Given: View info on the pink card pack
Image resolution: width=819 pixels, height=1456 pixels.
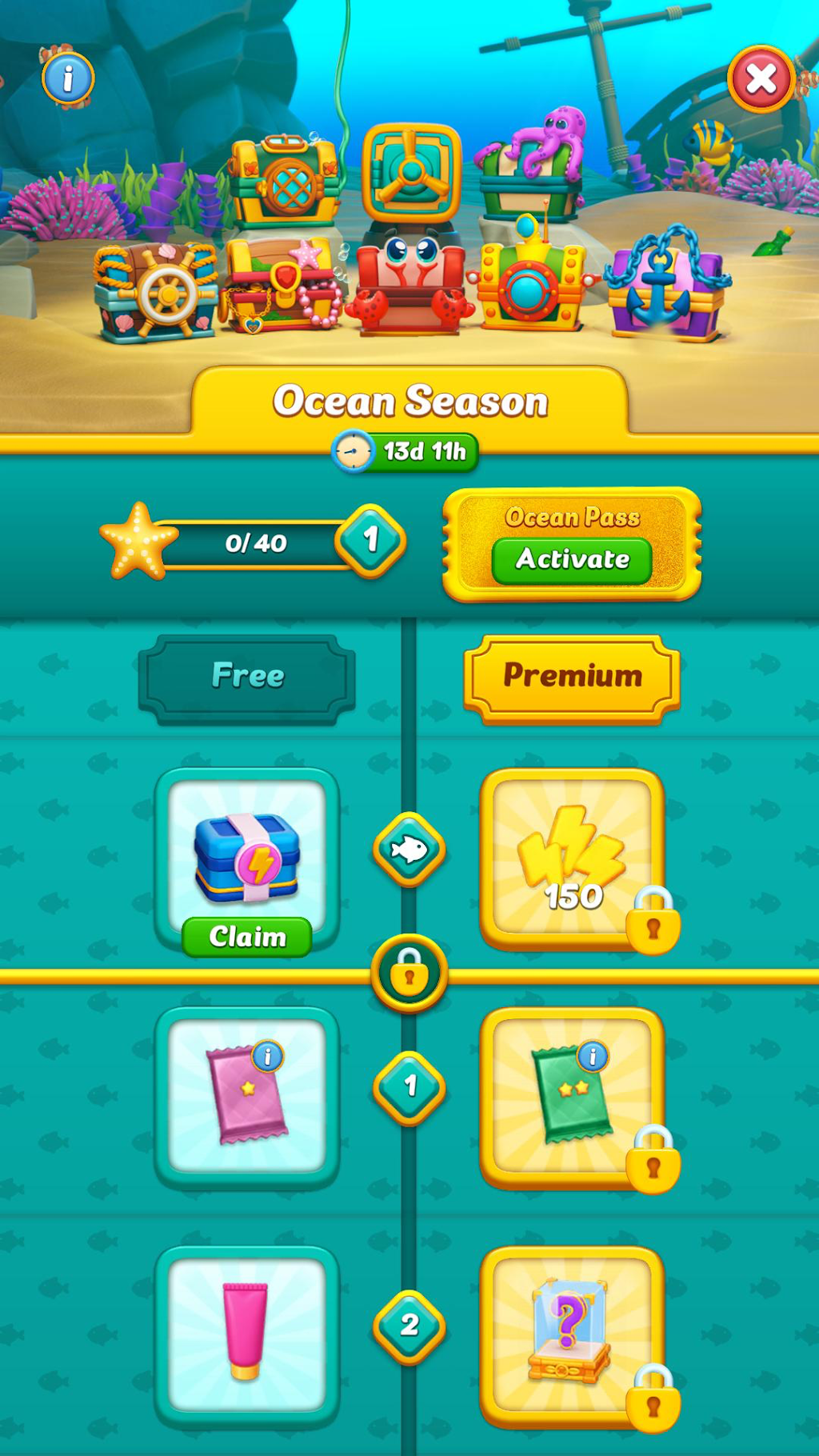Looking at the screenshot, I should (267, 1056).
